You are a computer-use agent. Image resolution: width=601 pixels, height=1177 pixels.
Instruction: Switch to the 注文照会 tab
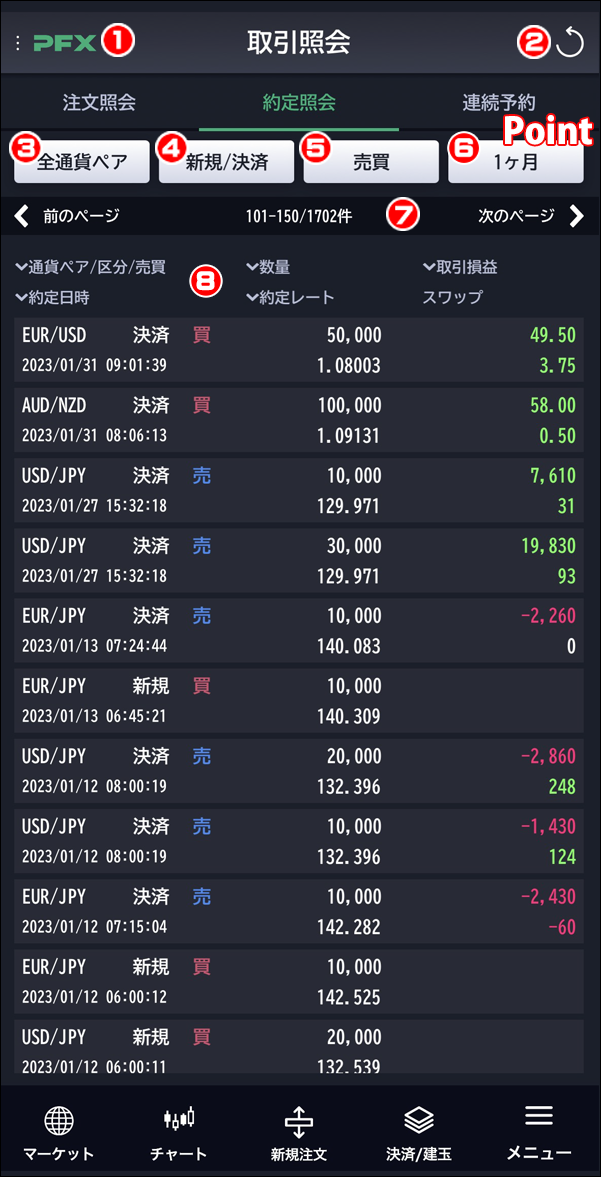[x=100, y=103]
